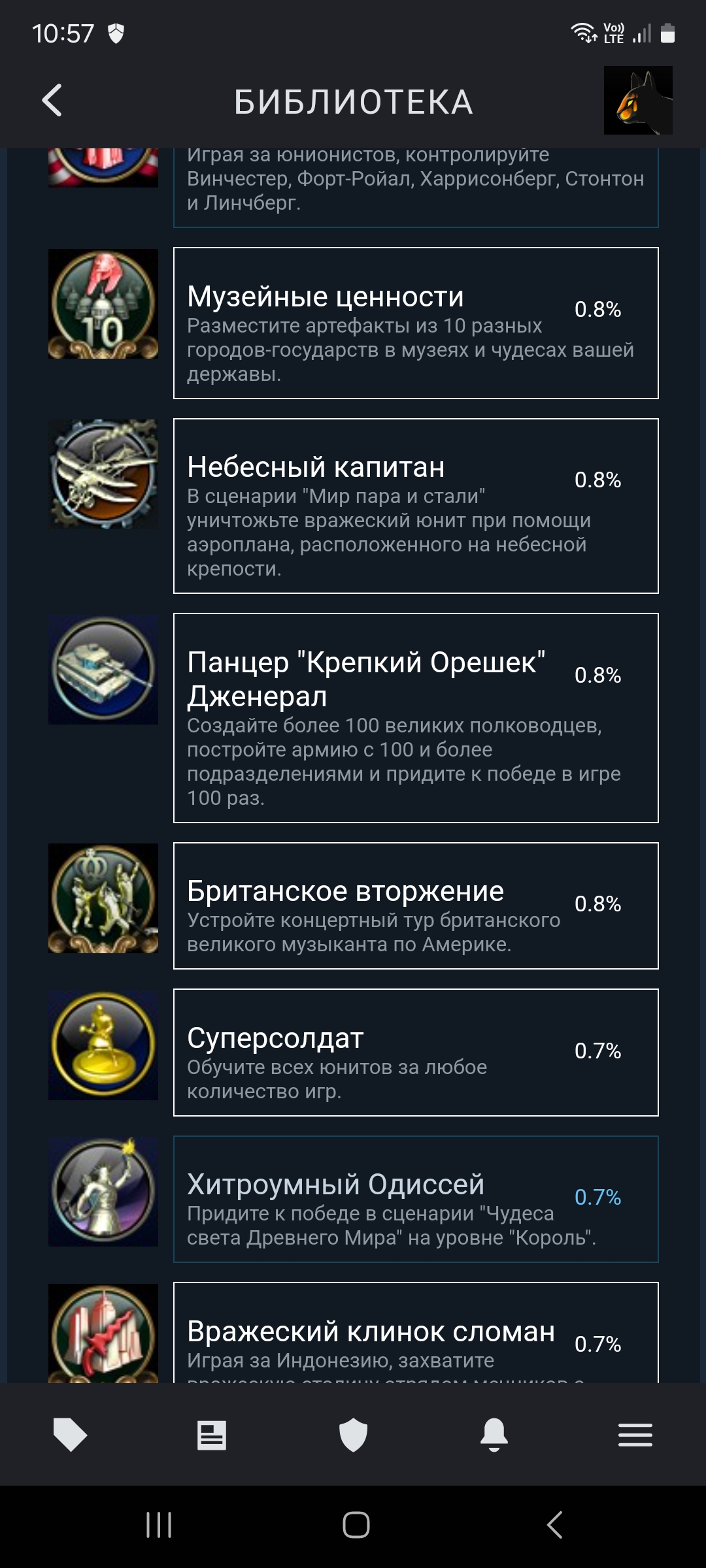
Task: Open the store tag tab
Action: [70, 1435]
